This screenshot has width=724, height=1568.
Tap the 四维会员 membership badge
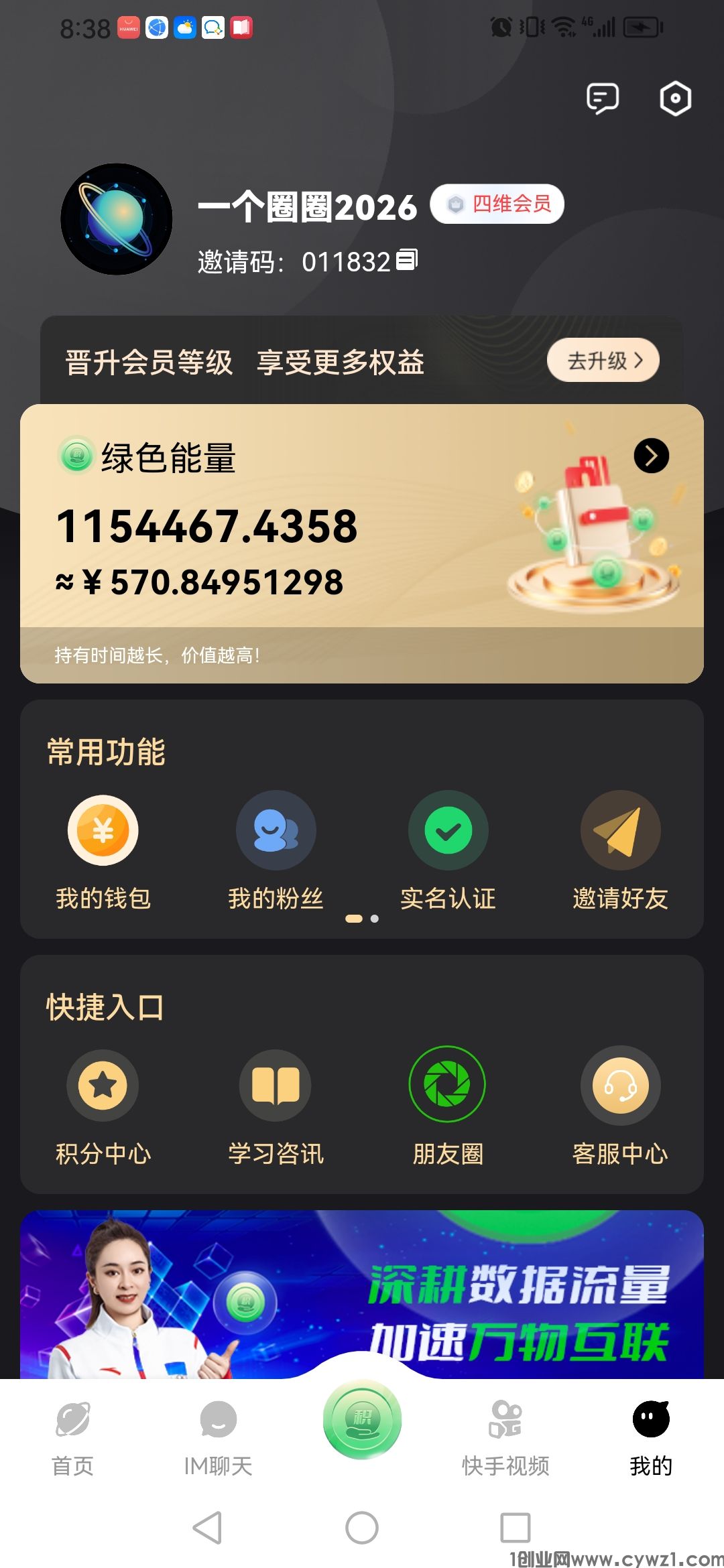click(x=497, y=203)
